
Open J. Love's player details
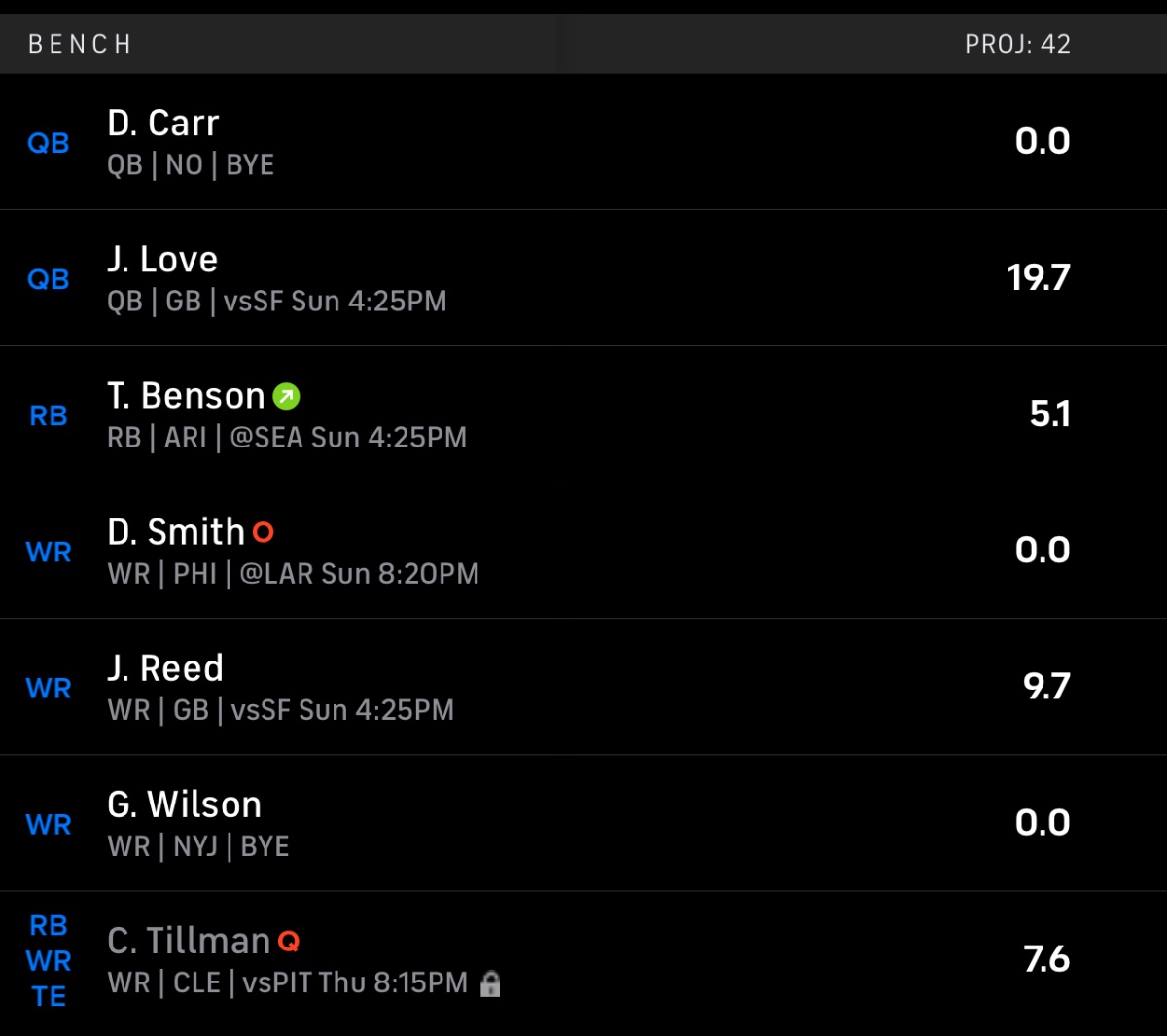pyautogui.click(x=162, y=261)
